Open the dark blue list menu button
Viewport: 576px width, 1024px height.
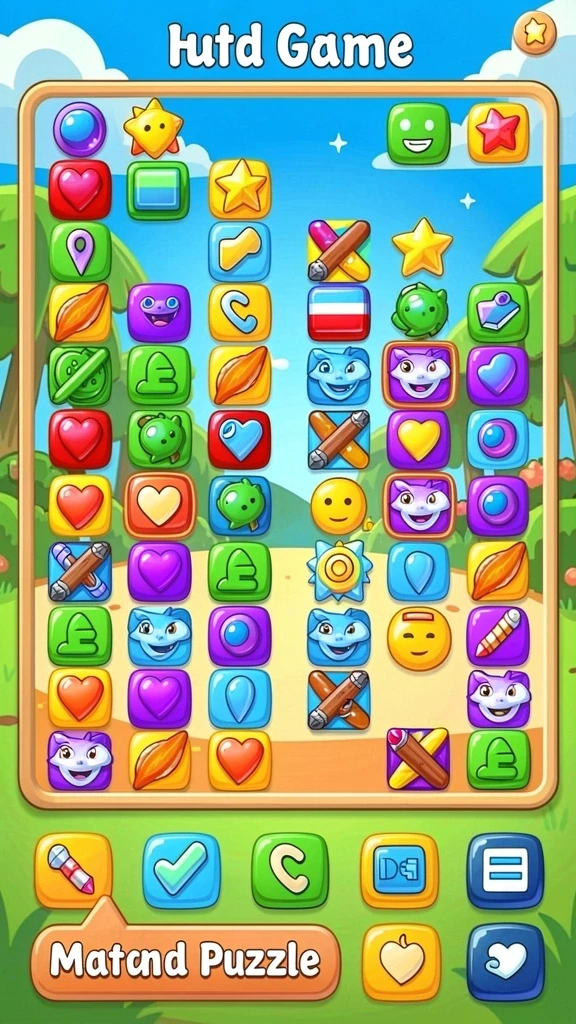505,871
